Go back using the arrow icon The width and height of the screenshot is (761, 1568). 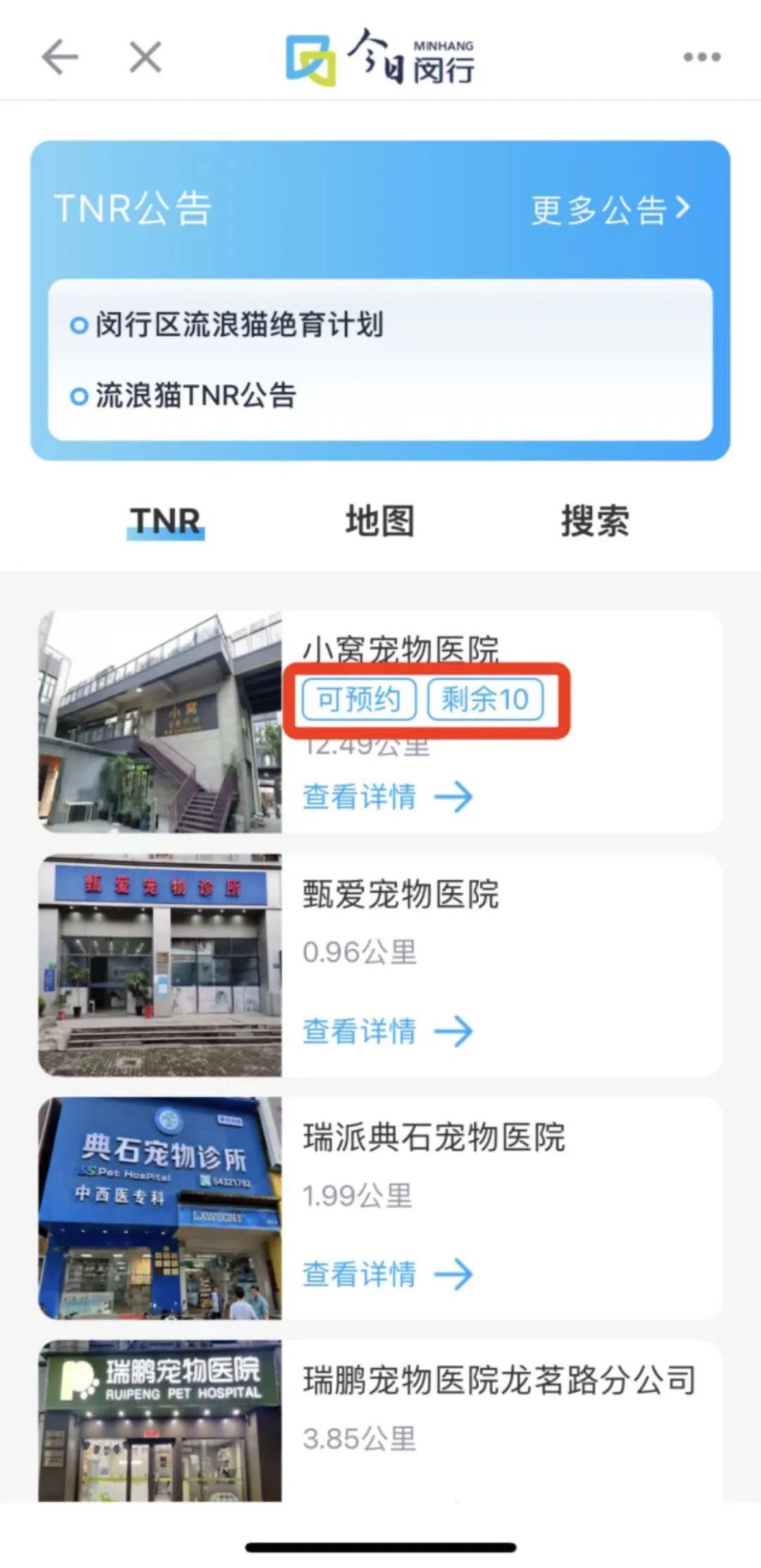click(60, 57)
